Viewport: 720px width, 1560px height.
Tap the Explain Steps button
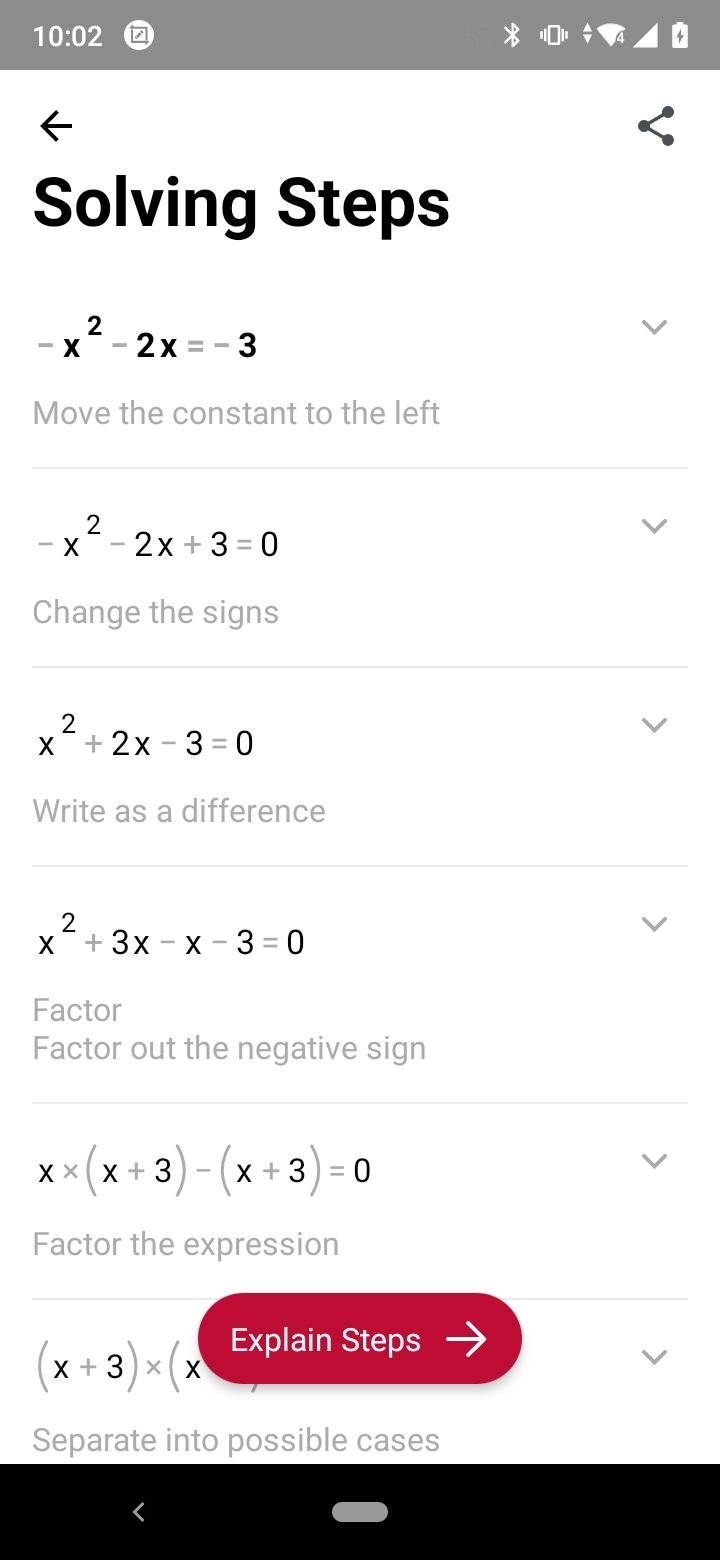[x=360, y=1339]
